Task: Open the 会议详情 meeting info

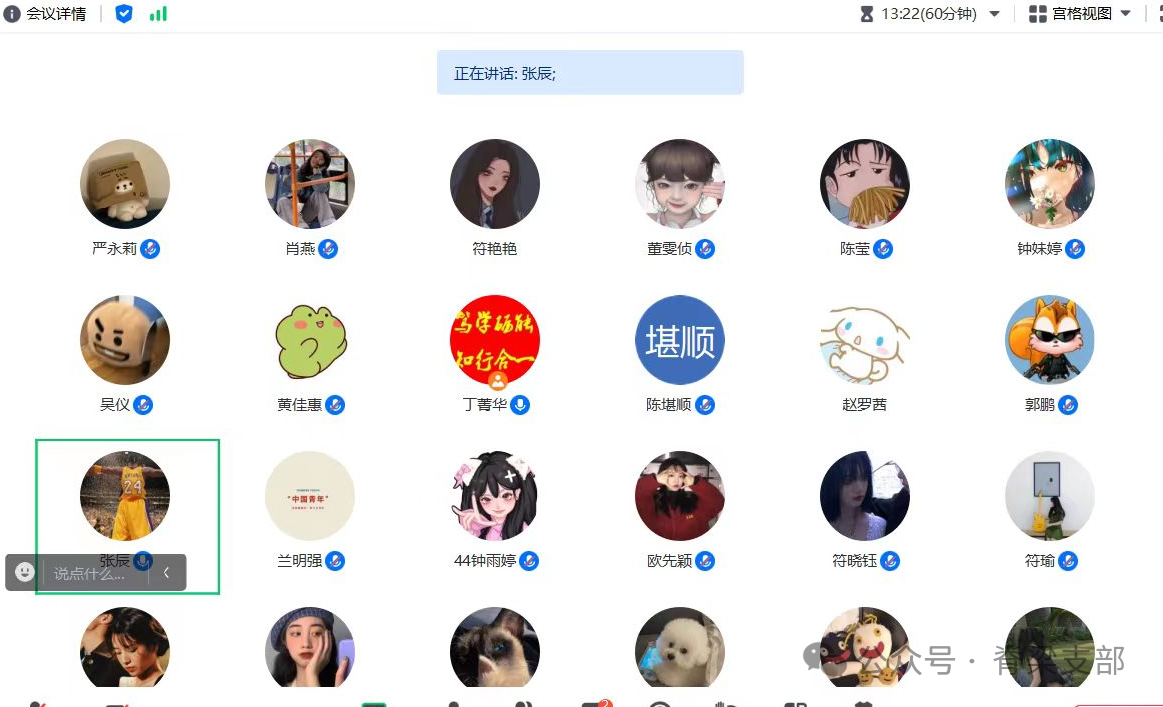Action: 46,14
